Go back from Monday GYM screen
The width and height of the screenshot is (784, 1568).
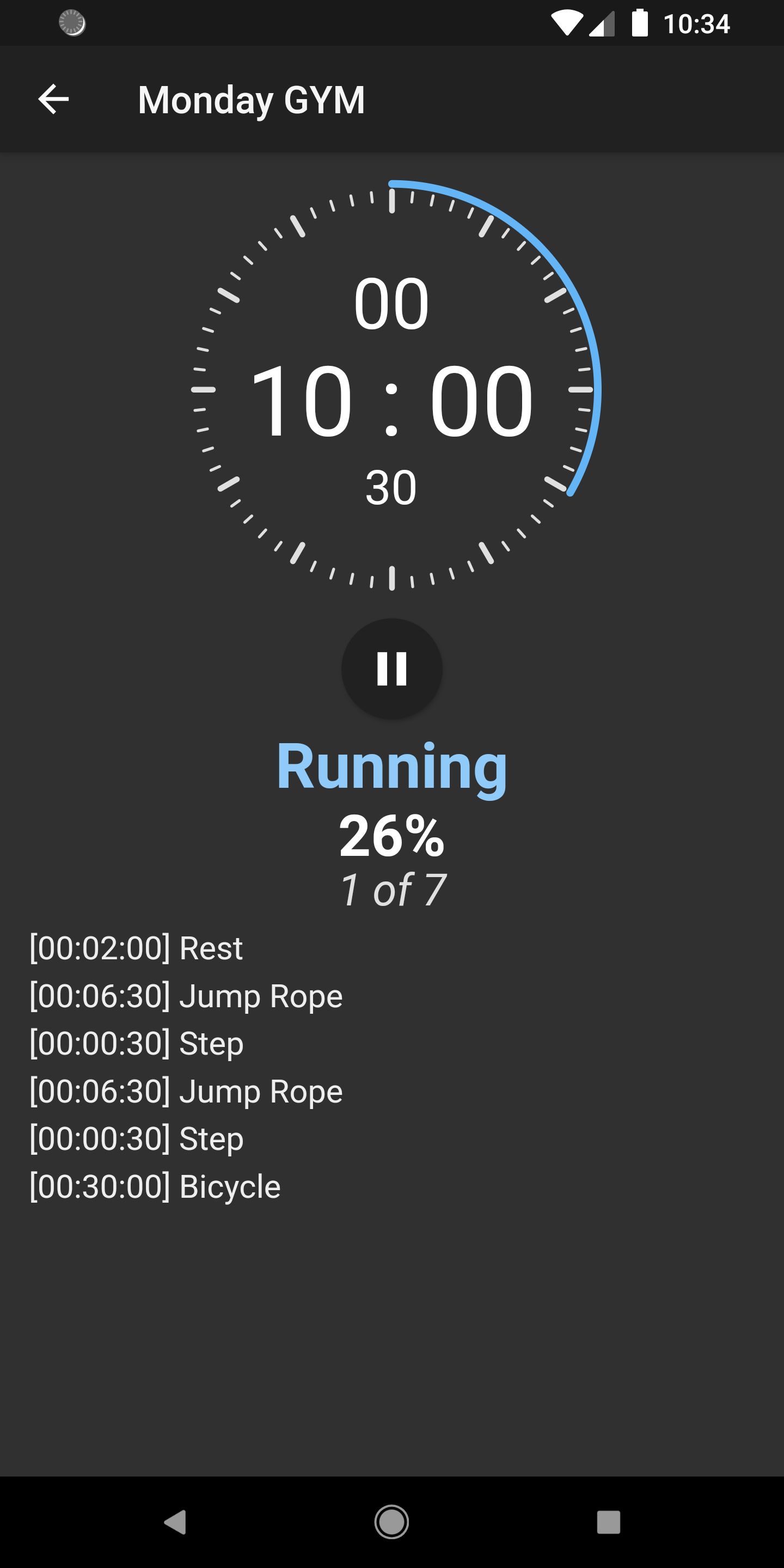coord(53,99)
